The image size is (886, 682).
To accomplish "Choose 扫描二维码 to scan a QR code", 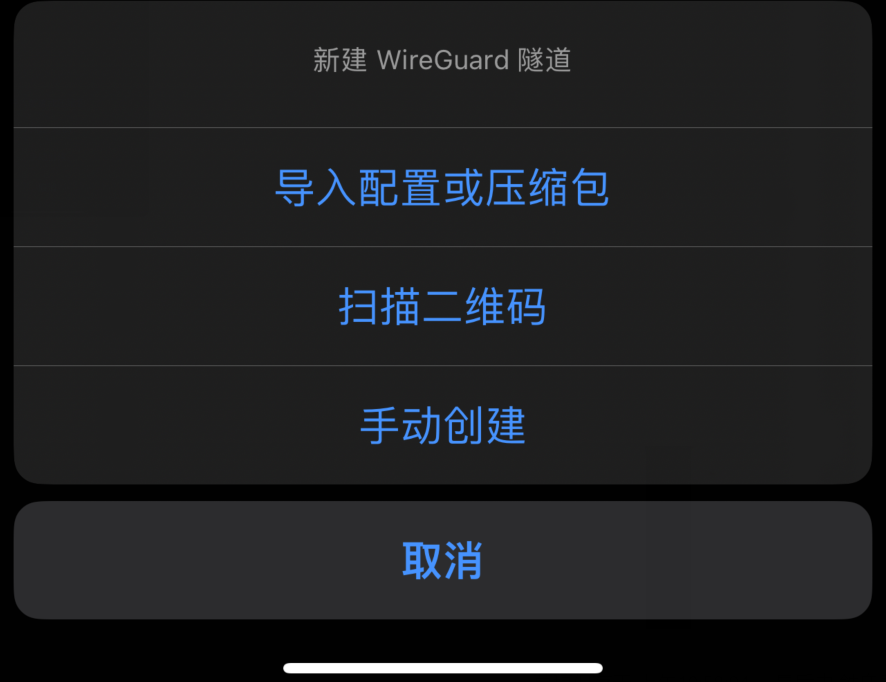I will [x=442, y=307].
